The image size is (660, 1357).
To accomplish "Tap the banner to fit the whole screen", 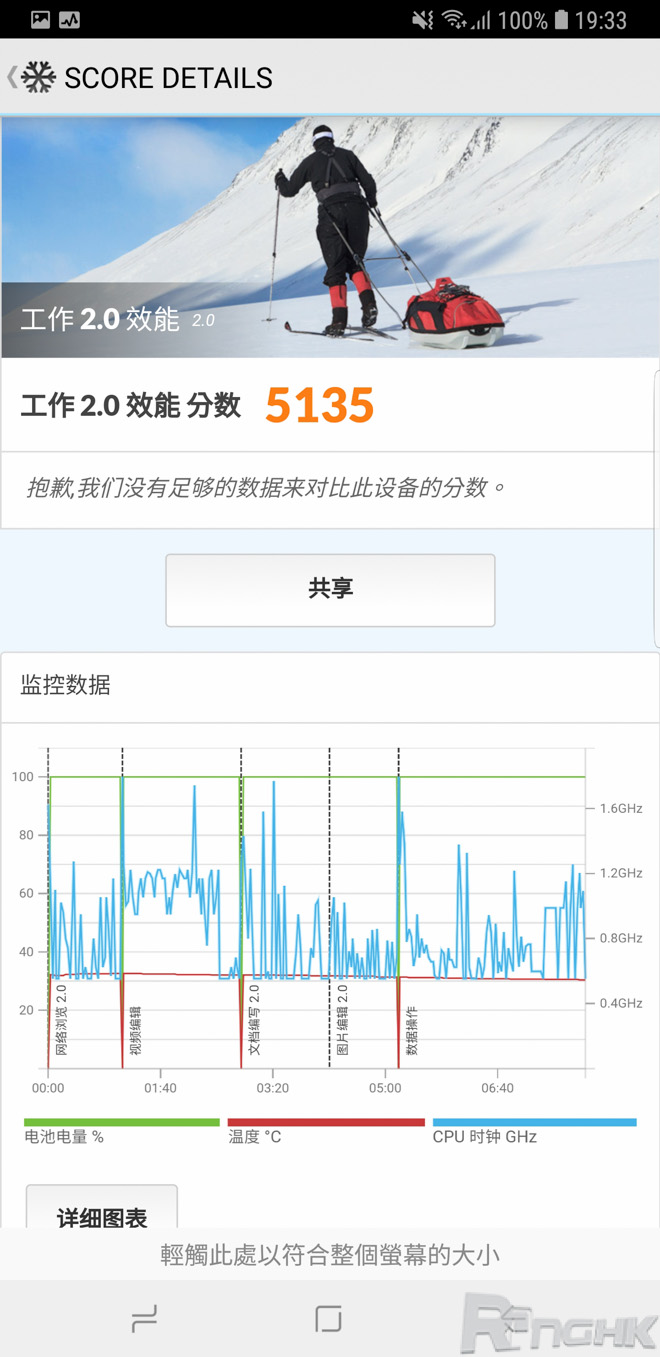I will pyautogui.click(x=330, y=1255).
